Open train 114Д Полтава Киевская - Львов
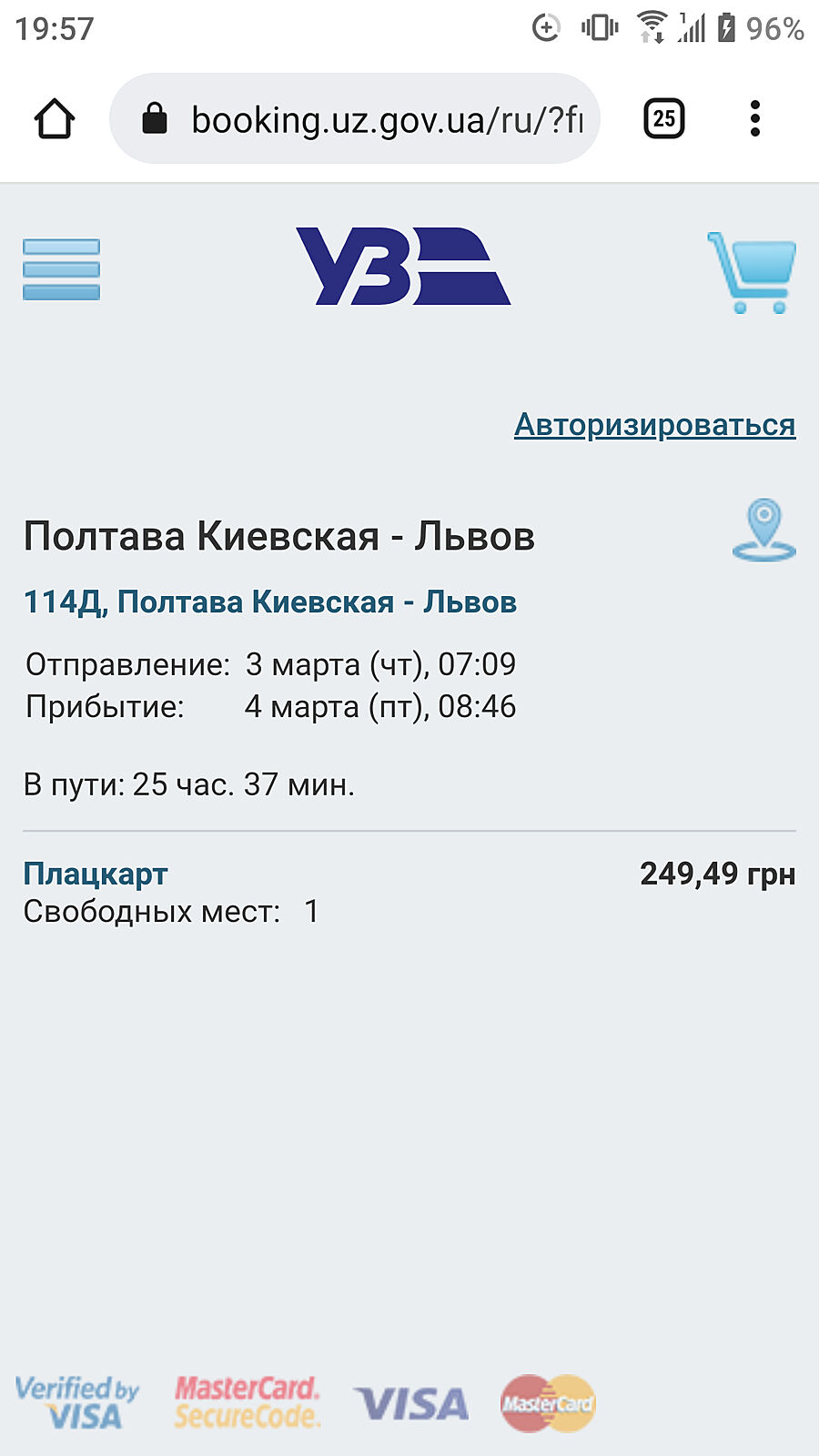The width and height of the screenshot is (819, 1456). click(269, 602)
